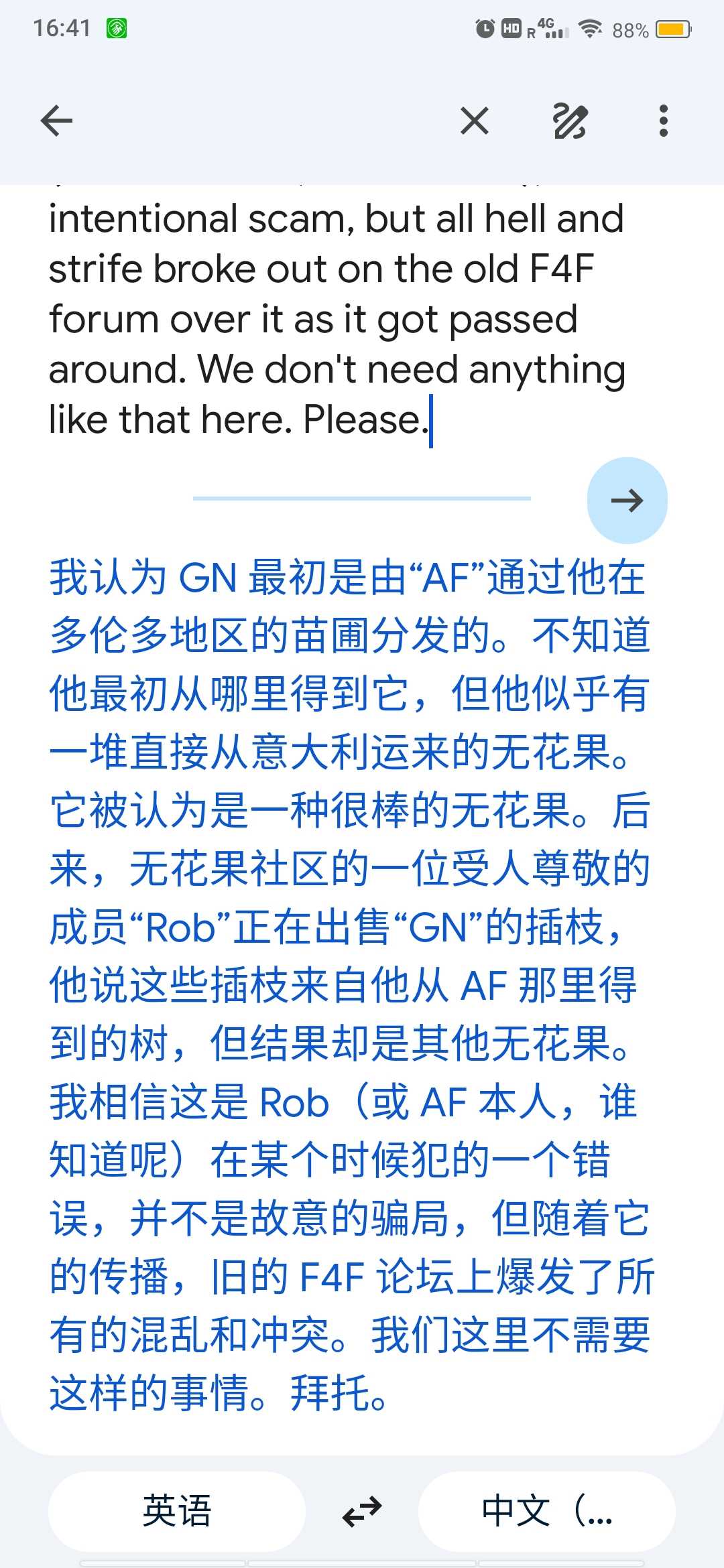Image resolution: width=724 pixels, height=1568 pixels.
Task: Open the handwriting input pen icon
Action: point(570,121)
